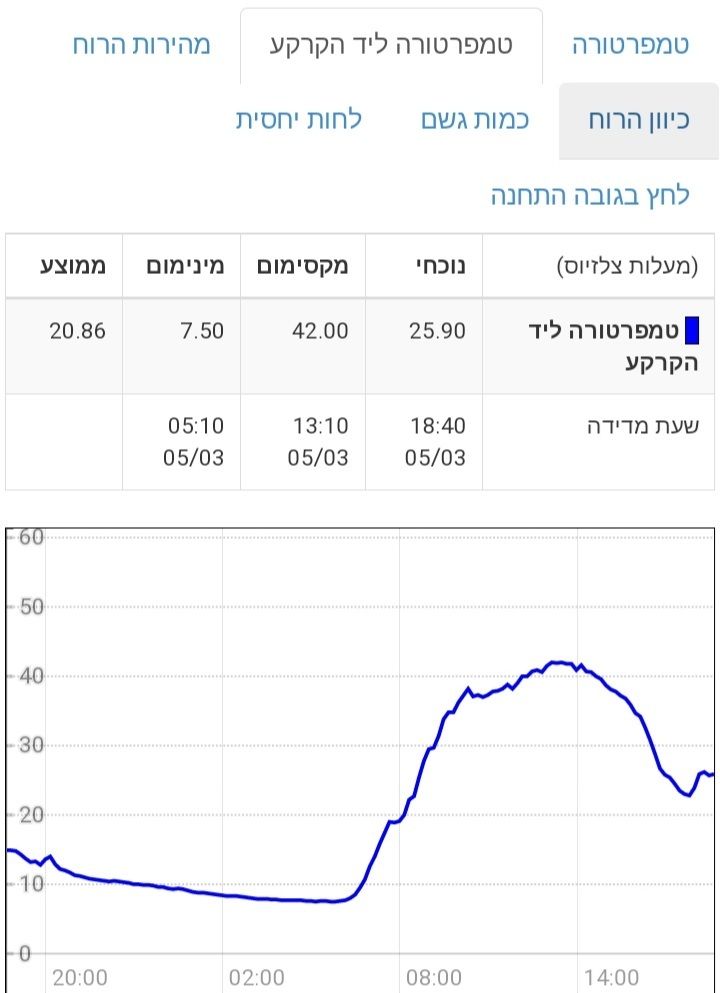Show the לחות יחסית tab
Screen dimensions: 720x993
(x=298, y=121)
